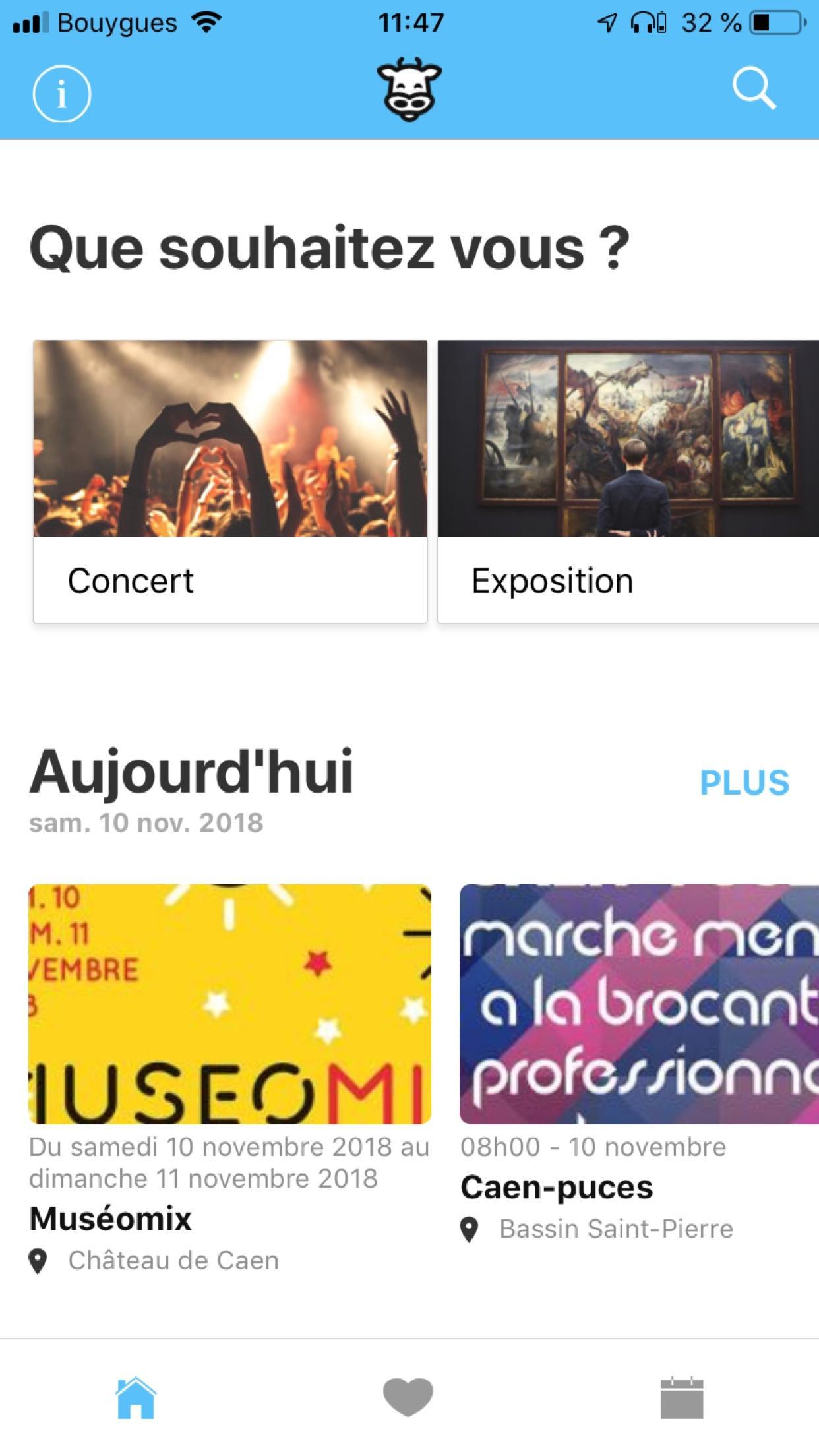819x1456 pixels.
Task: Switch to the home tab
Action: click(136, 1398)
